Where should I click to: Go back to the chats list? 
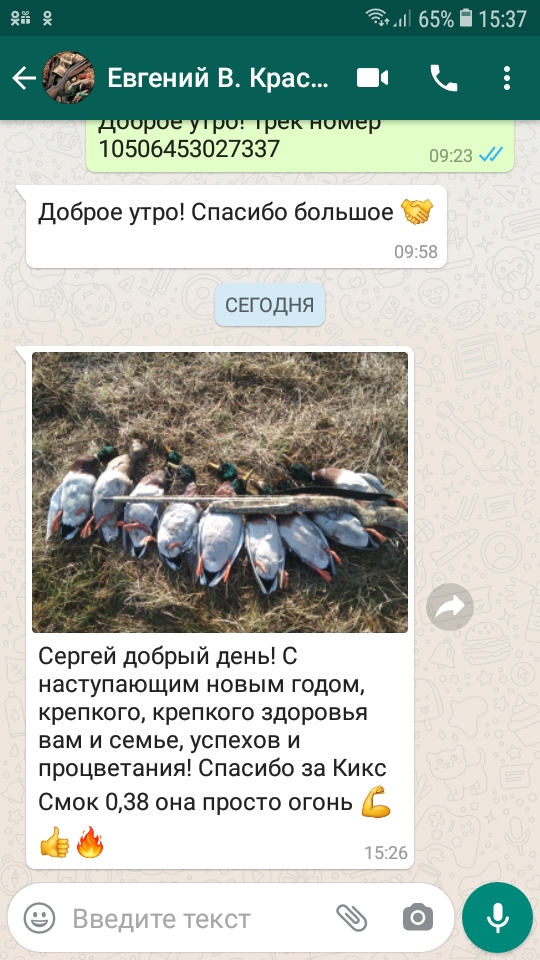coord(24,78)
